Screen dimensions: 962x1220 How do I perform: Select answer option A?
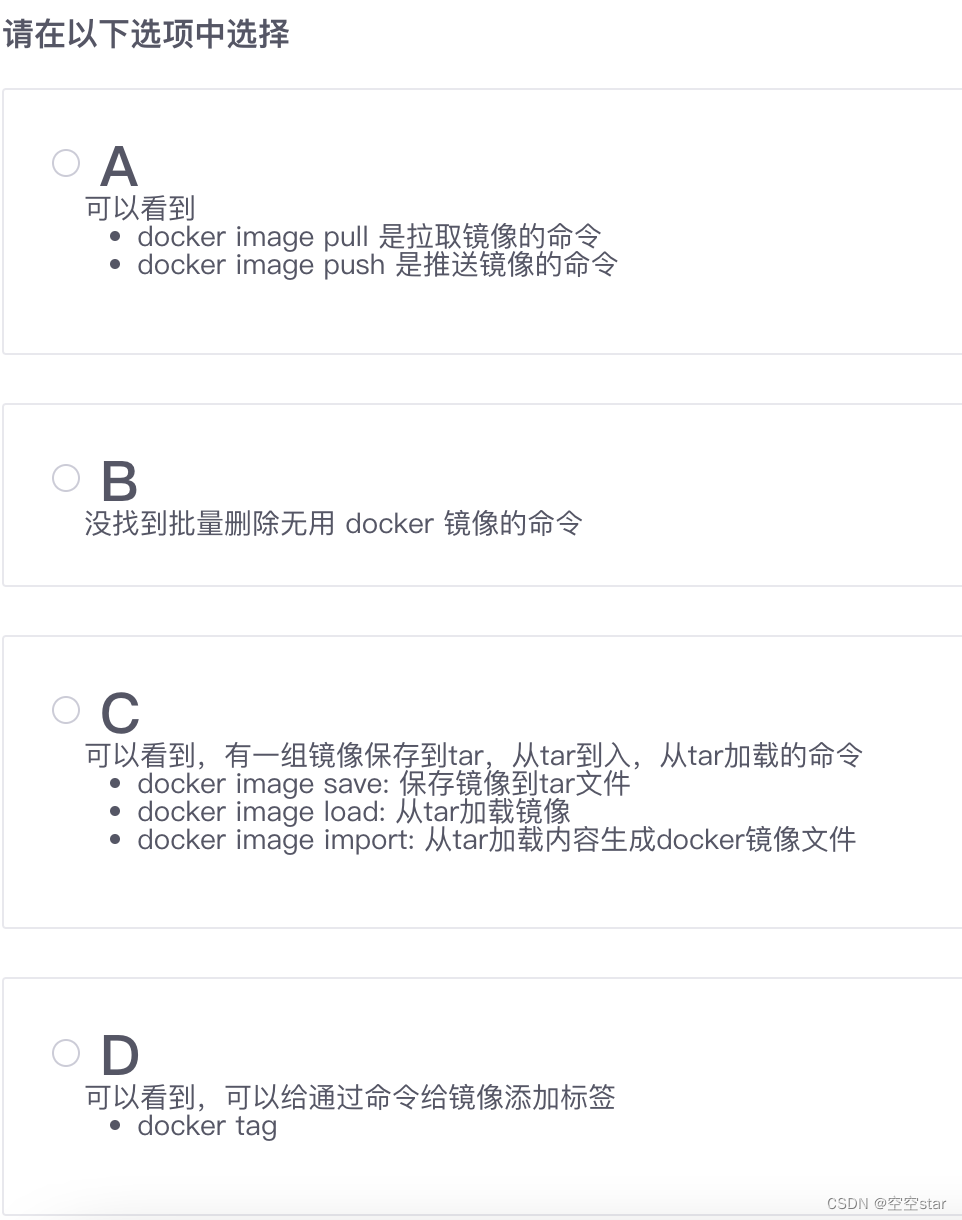point(66,163)
